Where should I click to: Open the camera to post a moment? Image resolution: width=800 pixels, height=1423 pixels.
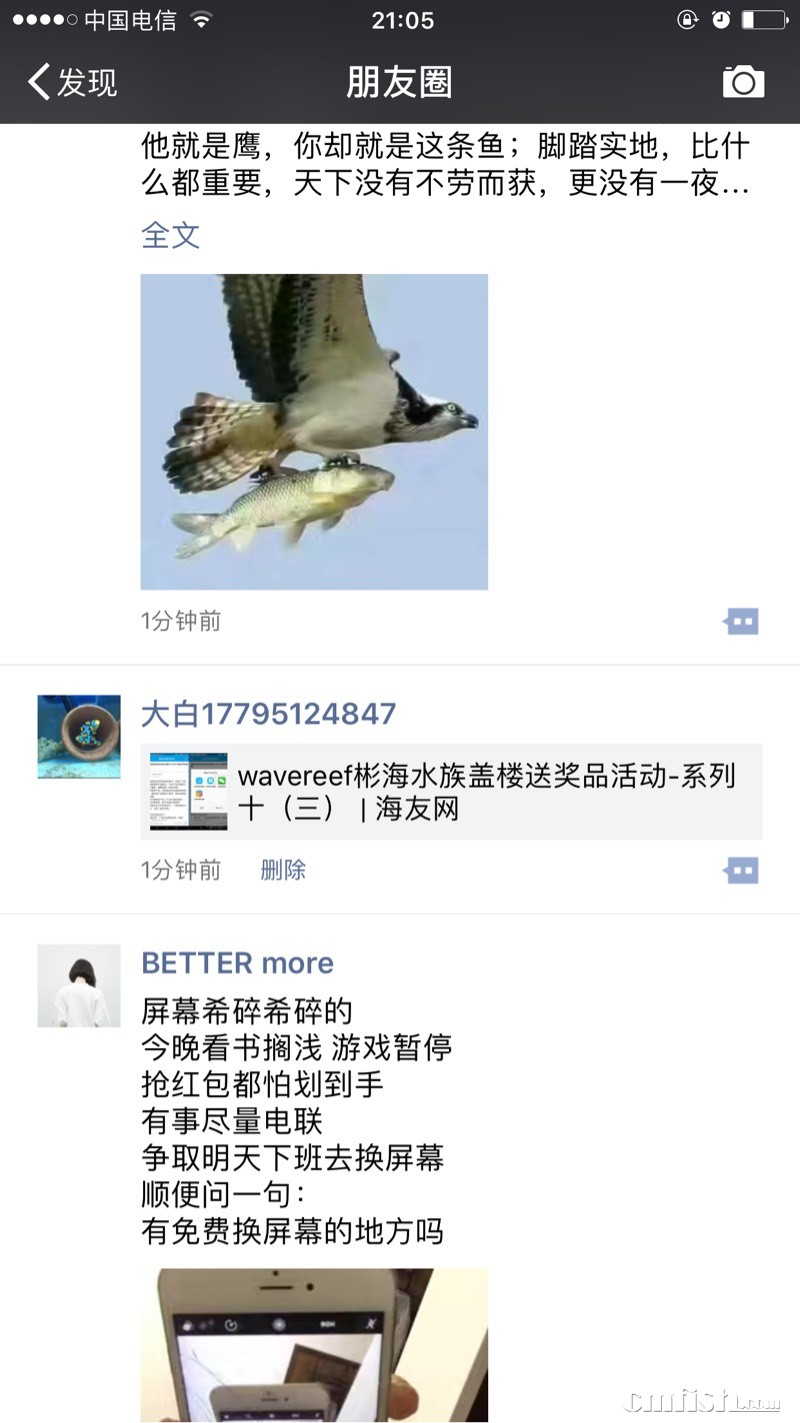click(743, 82)
